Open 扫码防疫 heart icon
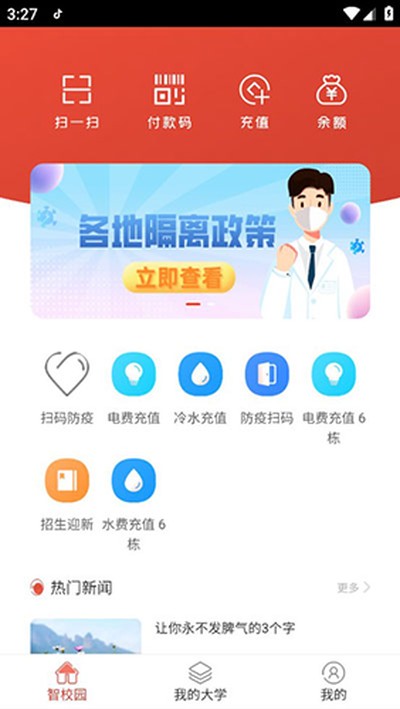This screenshot has height=709, width=400. 67,388
